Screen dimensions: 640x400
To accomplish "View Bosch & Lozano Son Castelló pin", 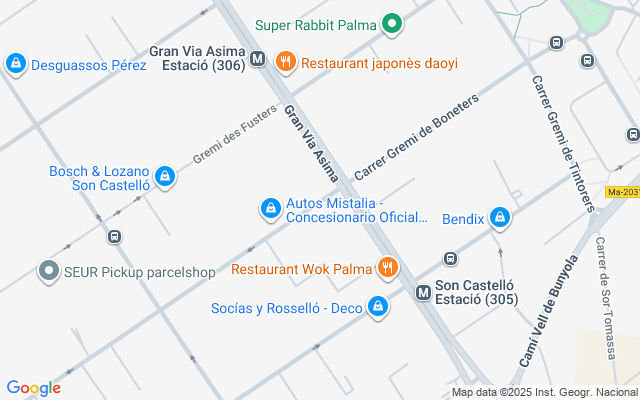I will pyautogui.click(x=165, y=177).
